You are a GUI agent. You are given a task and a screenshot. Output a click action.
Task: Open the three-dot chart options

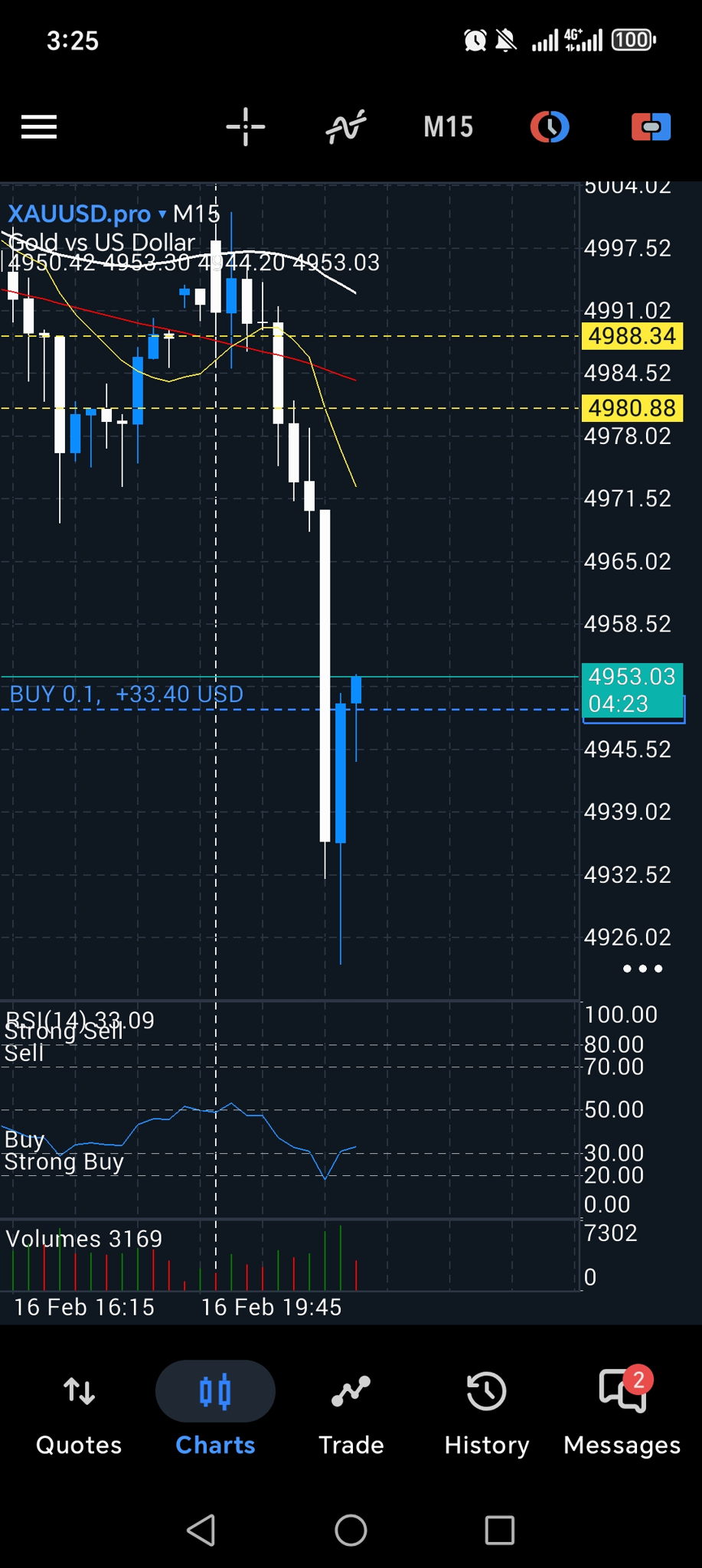(x=642, y=969)
